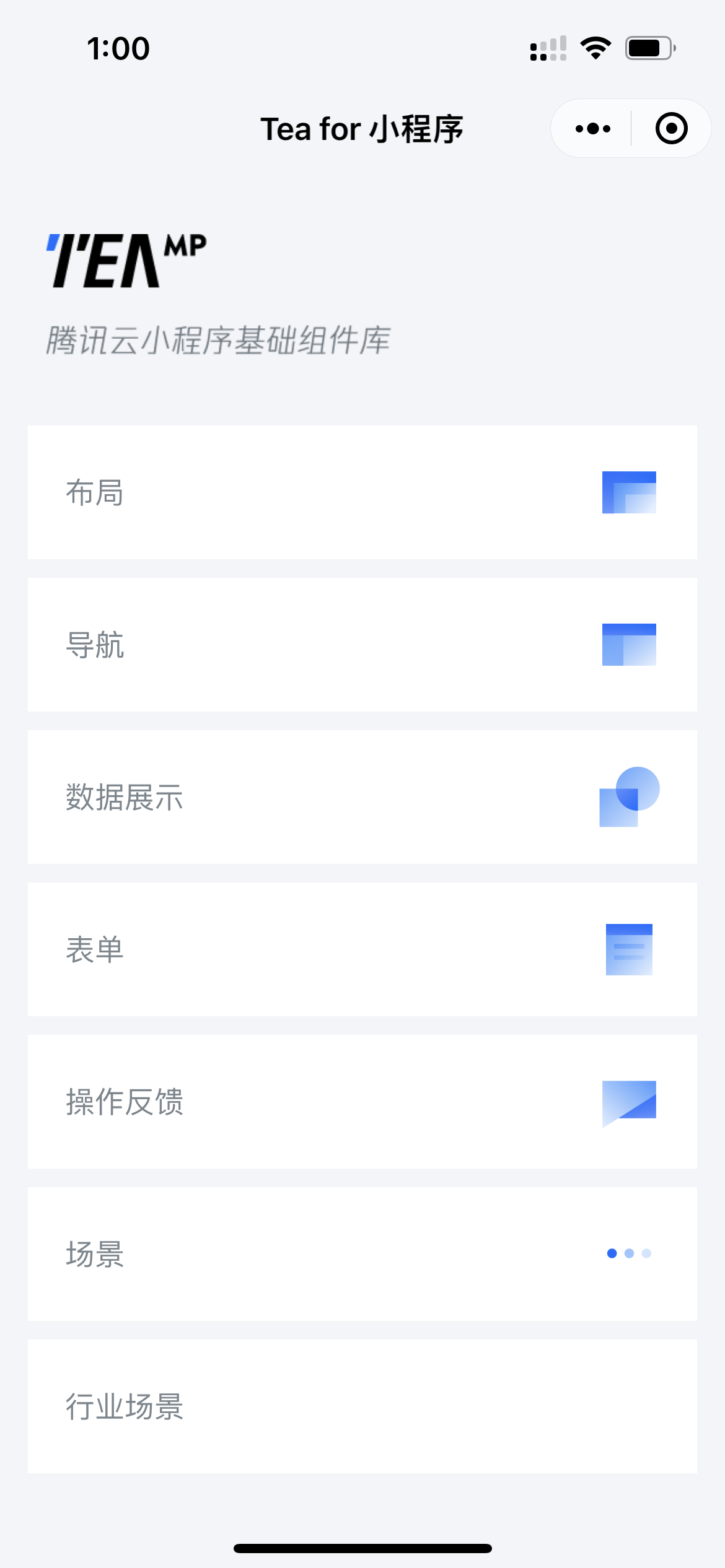Open the 导航 component category

click(x=362, y=645)
